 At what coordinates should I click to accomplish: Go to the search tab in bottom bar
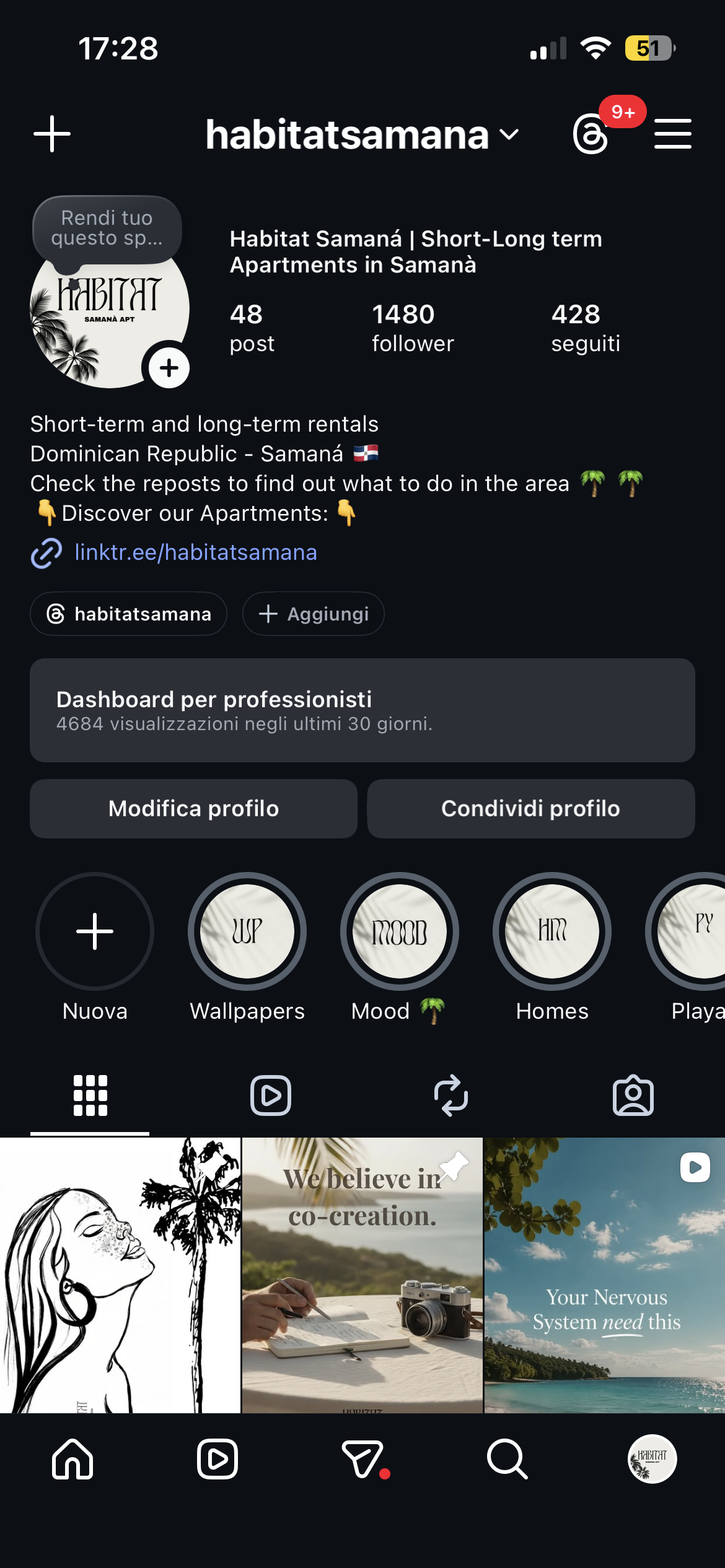pos(507,1459)
